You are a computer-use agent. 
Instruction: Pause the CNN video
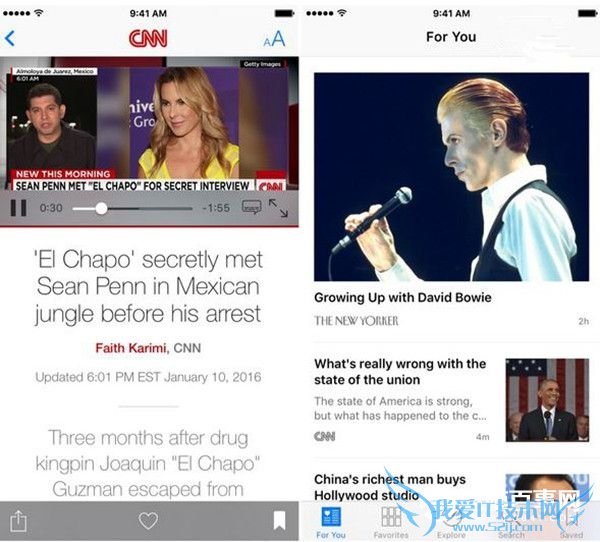(18, 208)
